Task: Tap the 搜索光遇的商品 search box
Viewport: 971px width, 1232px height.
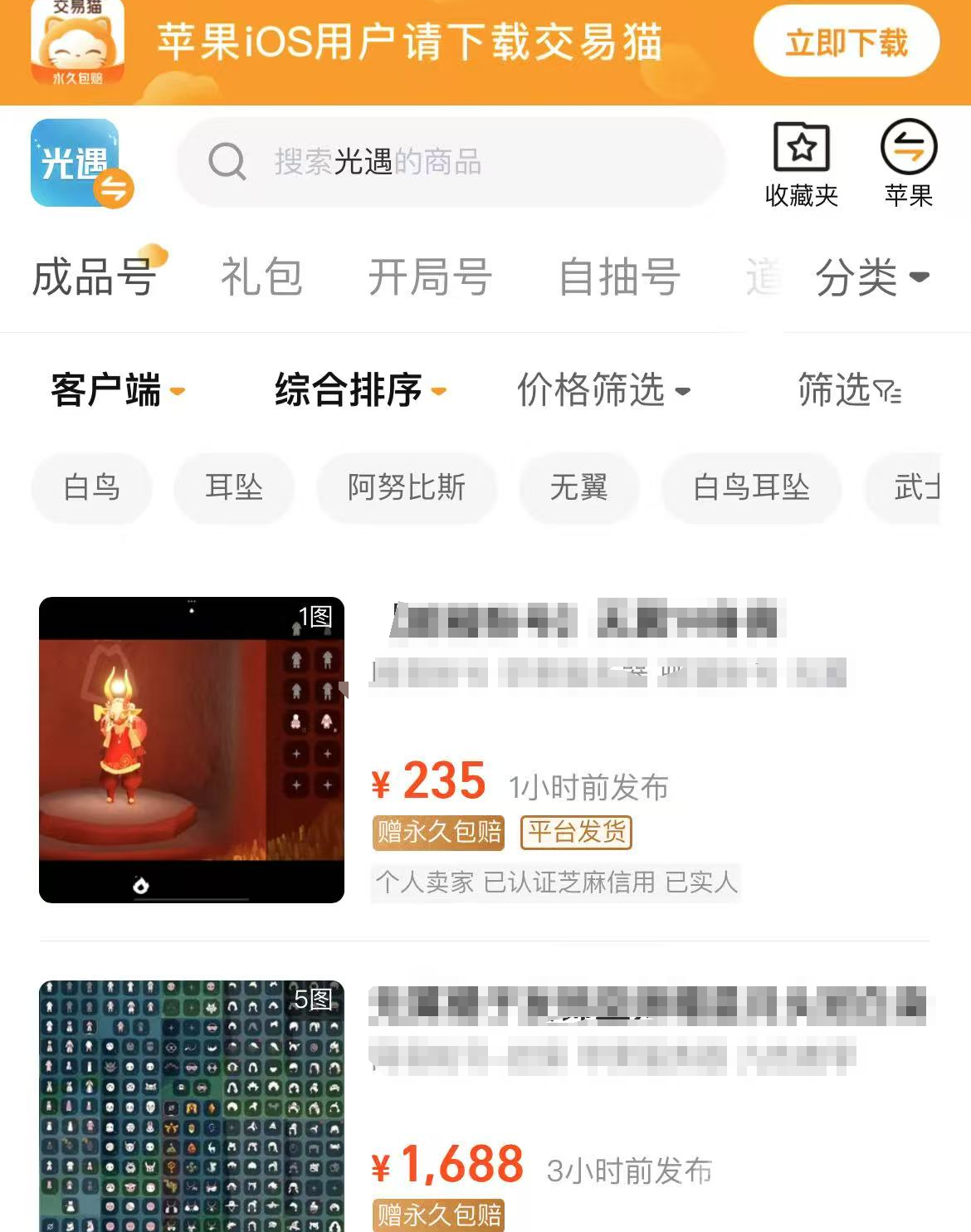Action: tap(451, 162)
